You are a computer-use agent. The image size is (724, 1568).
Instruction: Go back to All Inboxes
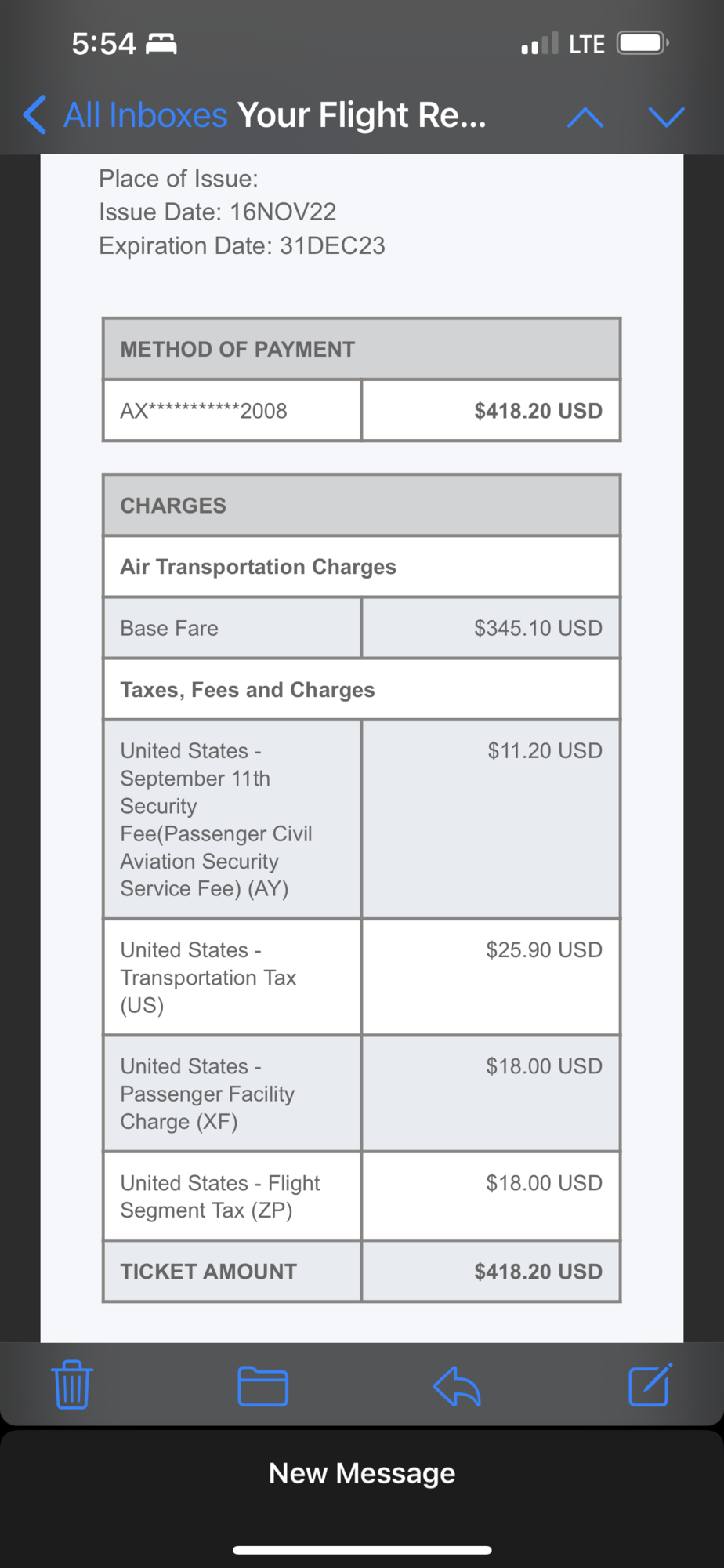click(125, 115)
